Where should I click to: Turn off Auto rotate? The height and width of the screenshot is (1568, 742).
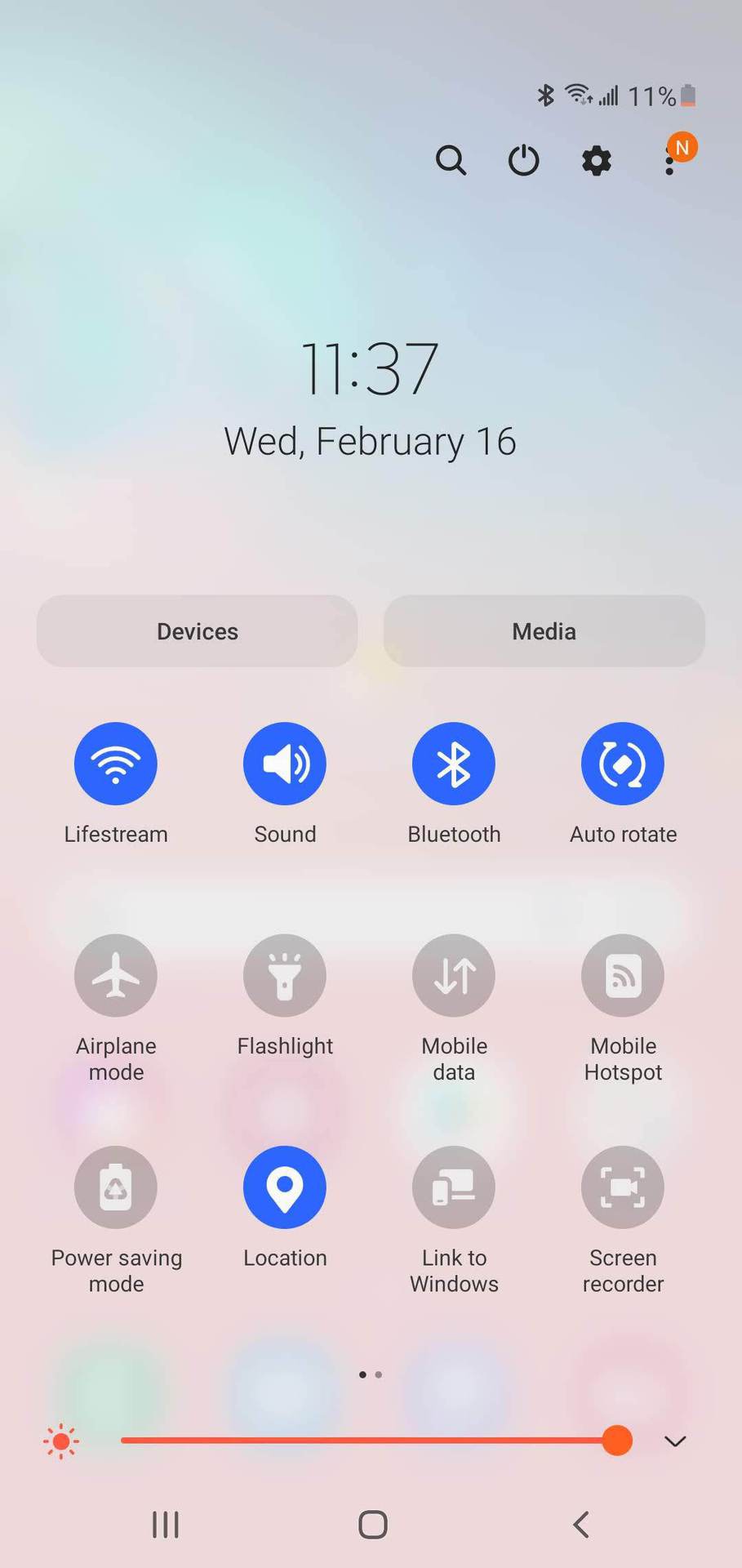[x=623, y=764]
